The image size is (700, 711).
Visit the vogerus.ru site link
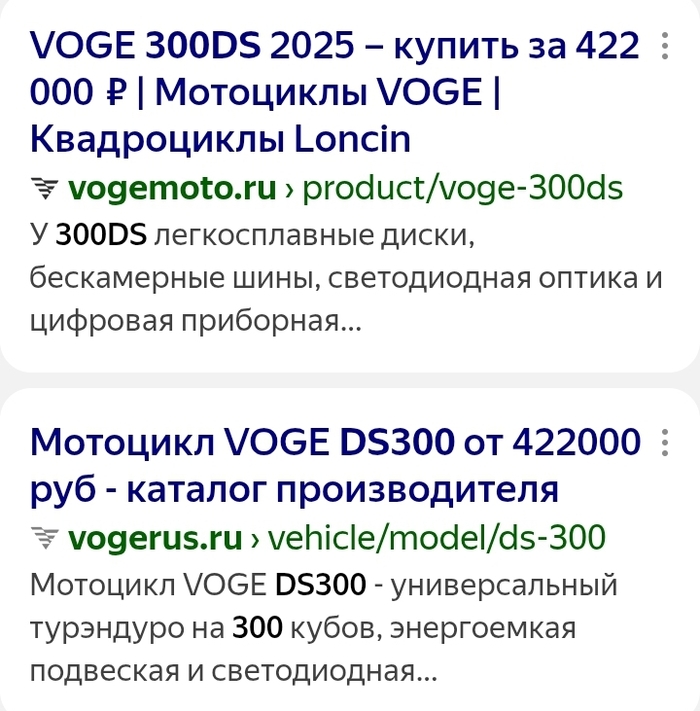point(155,539)
